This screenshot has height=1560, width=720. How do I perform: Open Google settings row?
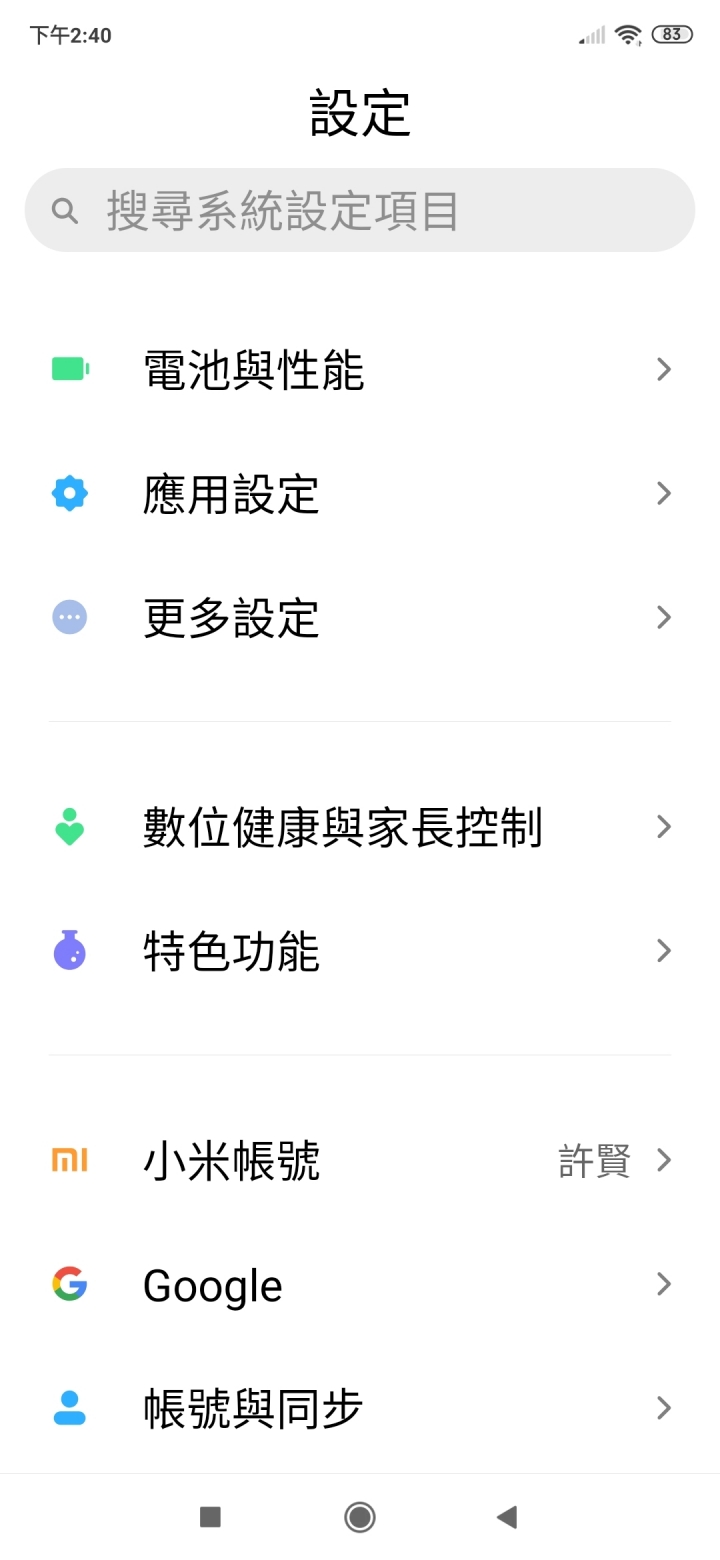(360, 1284)
